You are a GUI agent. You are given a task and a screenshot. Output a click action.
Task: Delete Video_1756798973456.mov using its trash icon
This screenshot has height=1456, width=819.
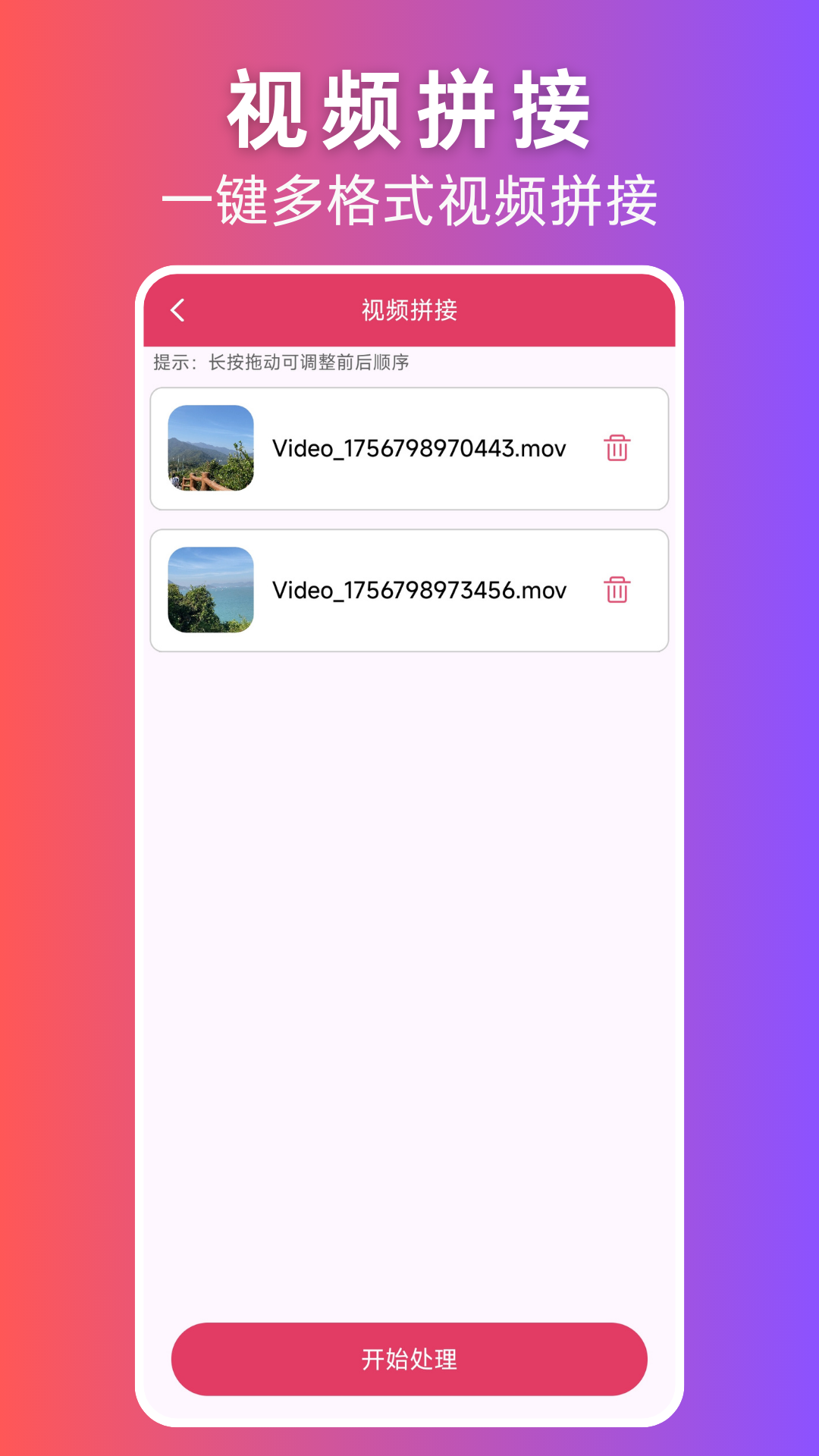(x=618, y=590)
